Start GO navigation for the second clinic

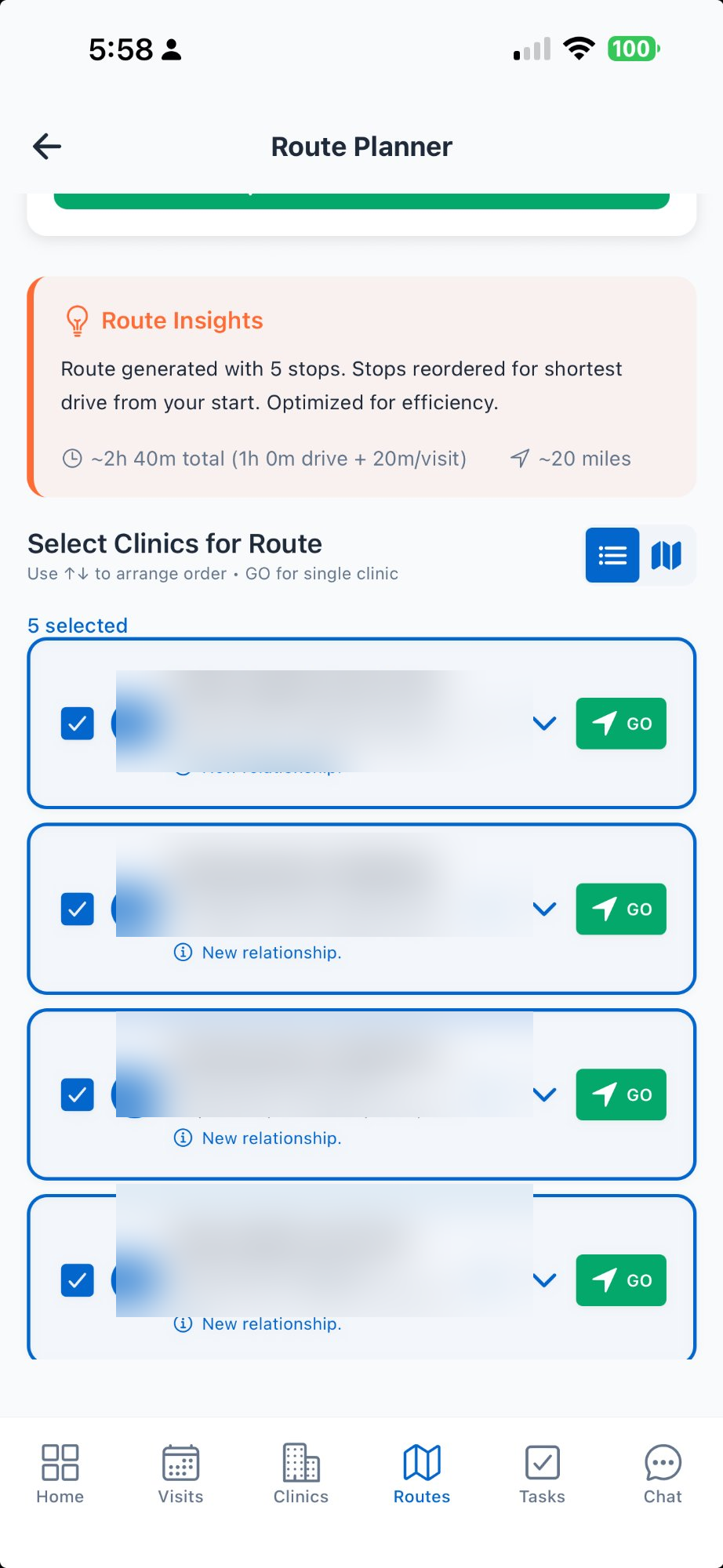621,909
